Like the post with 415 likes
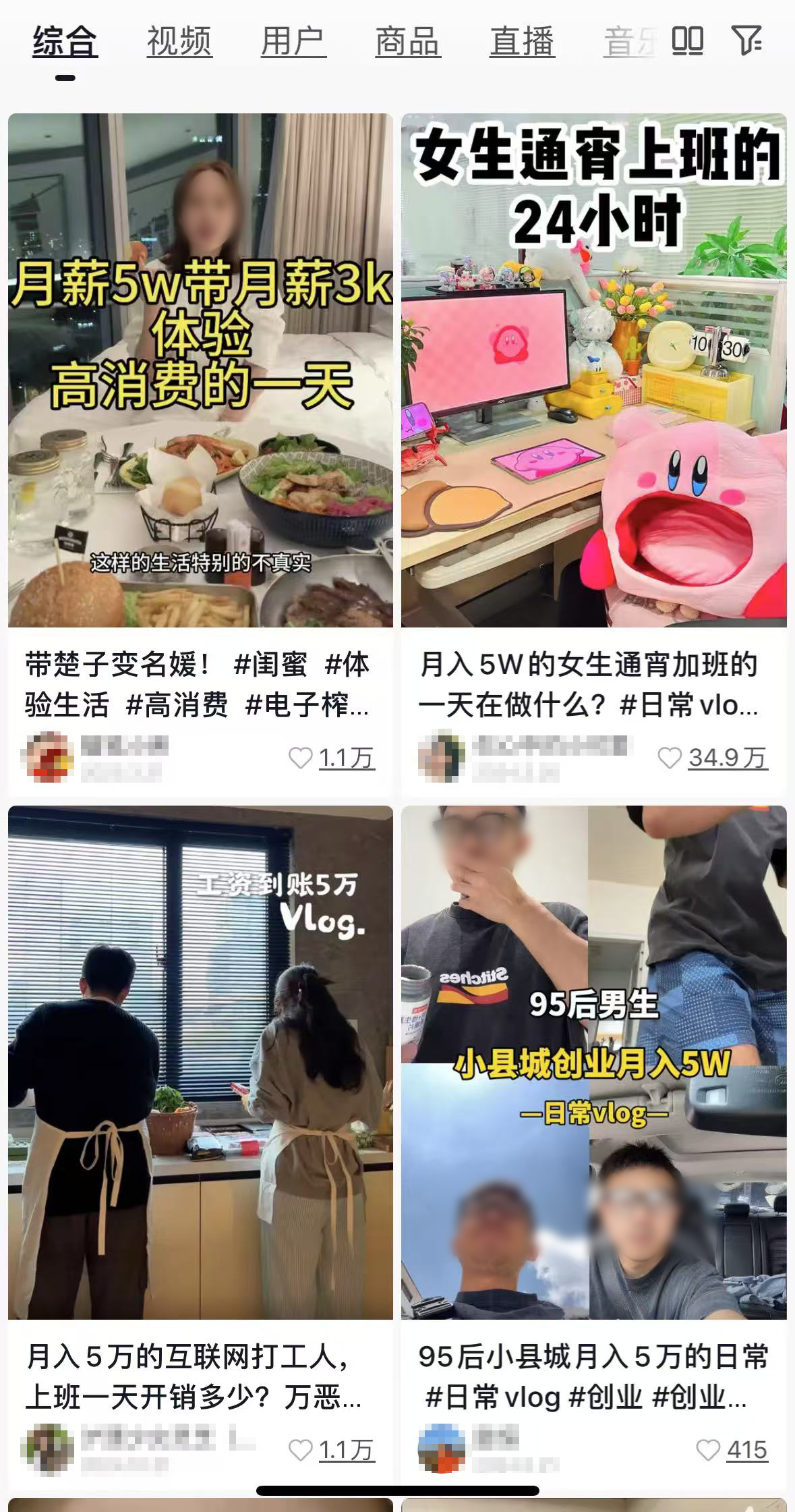 coord(708,1450)
